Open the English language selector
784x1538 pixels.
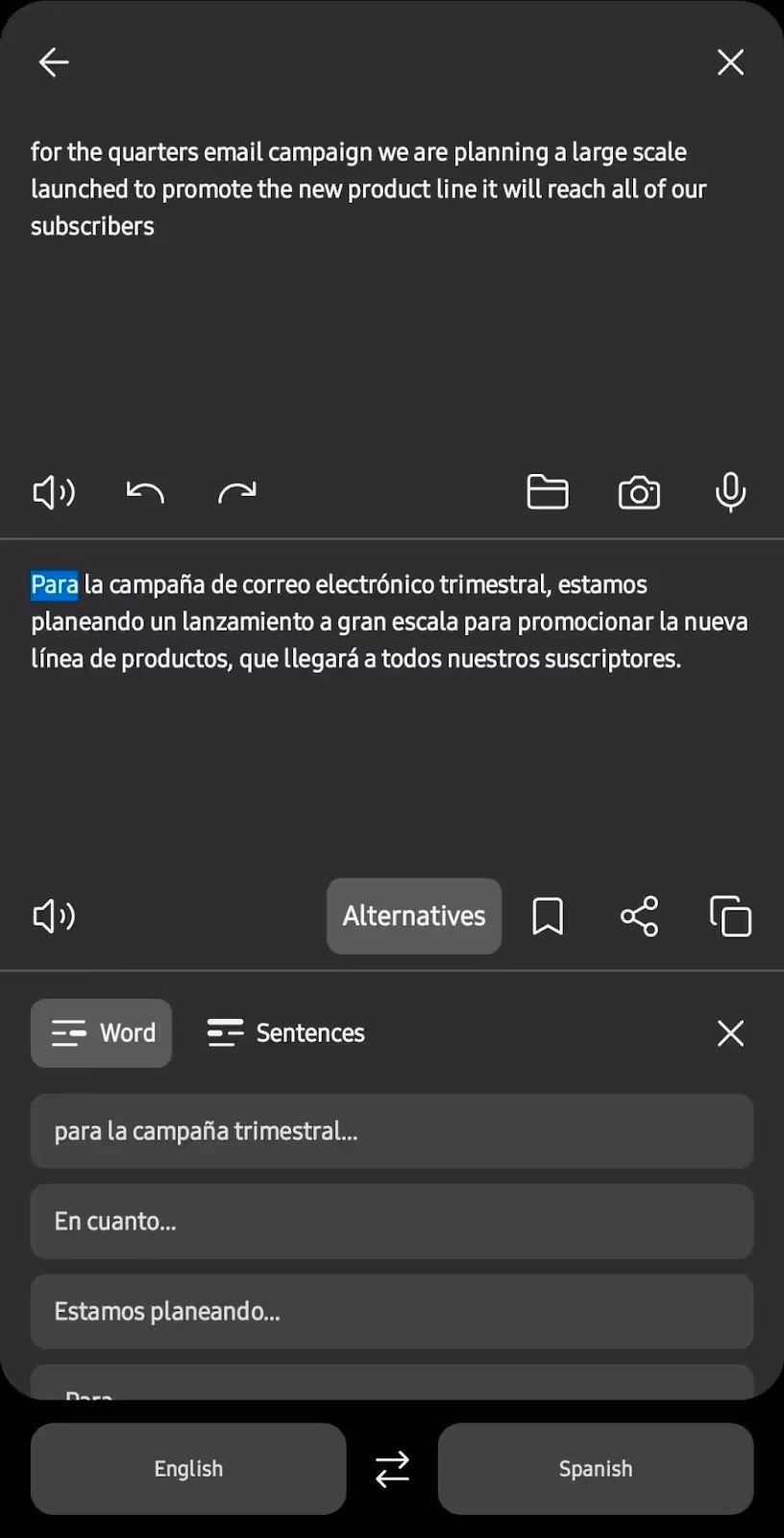(x=188, y=1469)
